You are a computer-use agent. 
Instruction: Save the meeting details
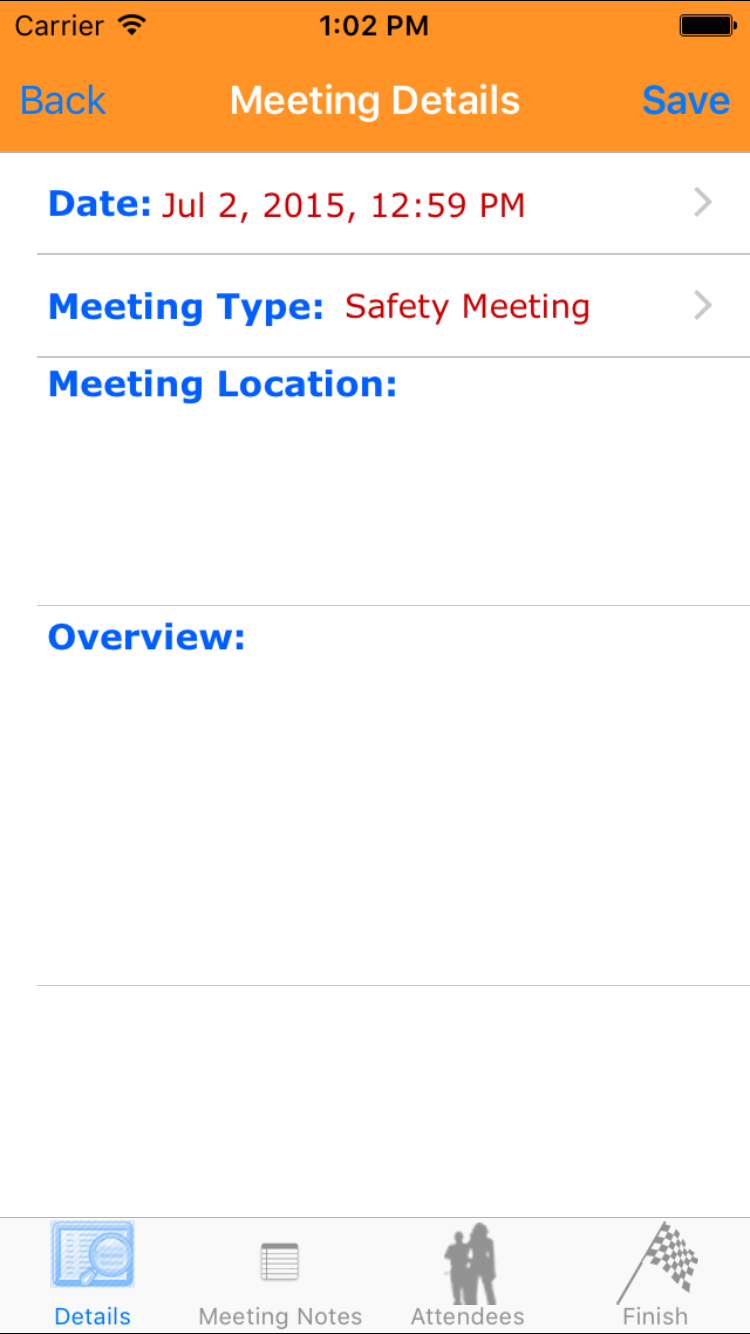point(685,101)
